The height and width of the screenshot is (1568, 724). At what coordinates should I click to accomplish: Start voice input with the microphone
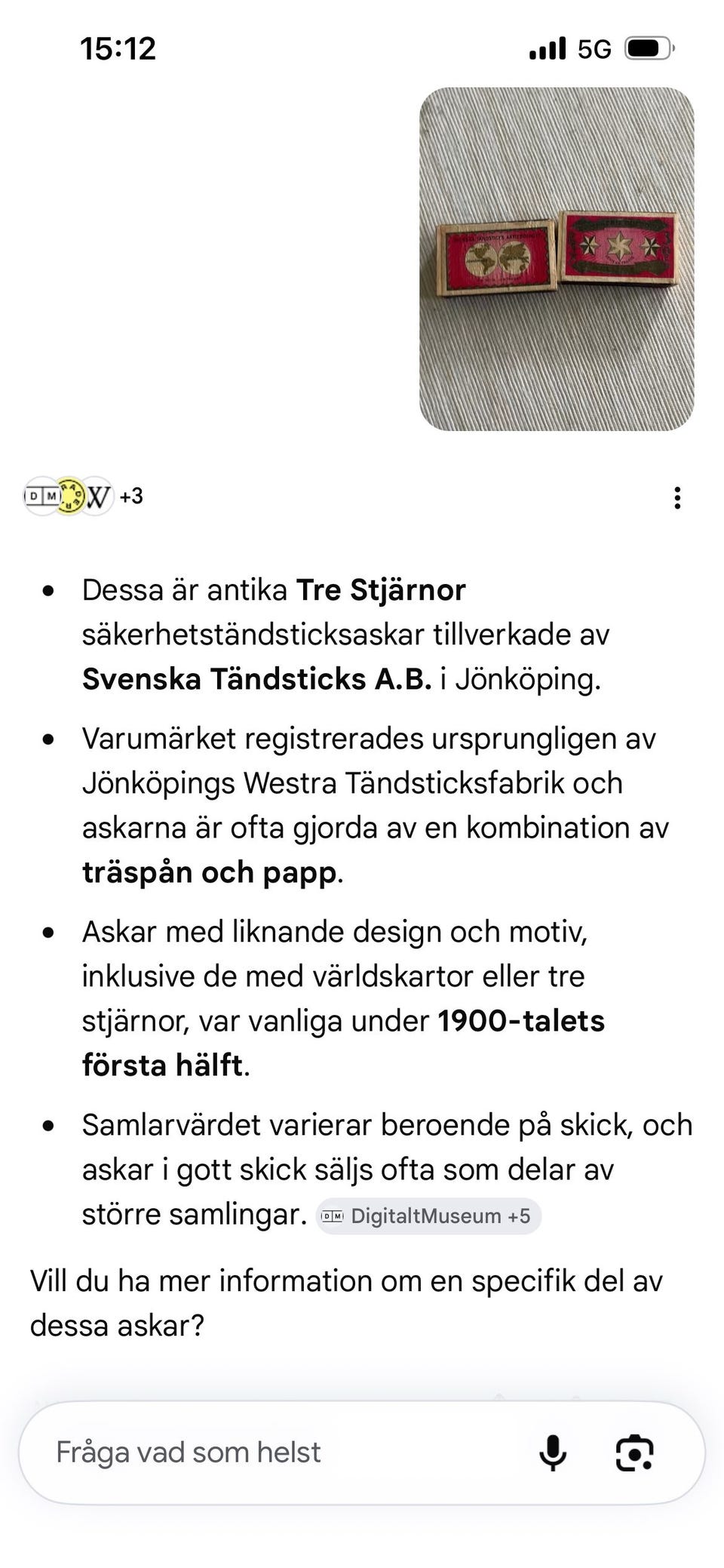click(553, 1453)
